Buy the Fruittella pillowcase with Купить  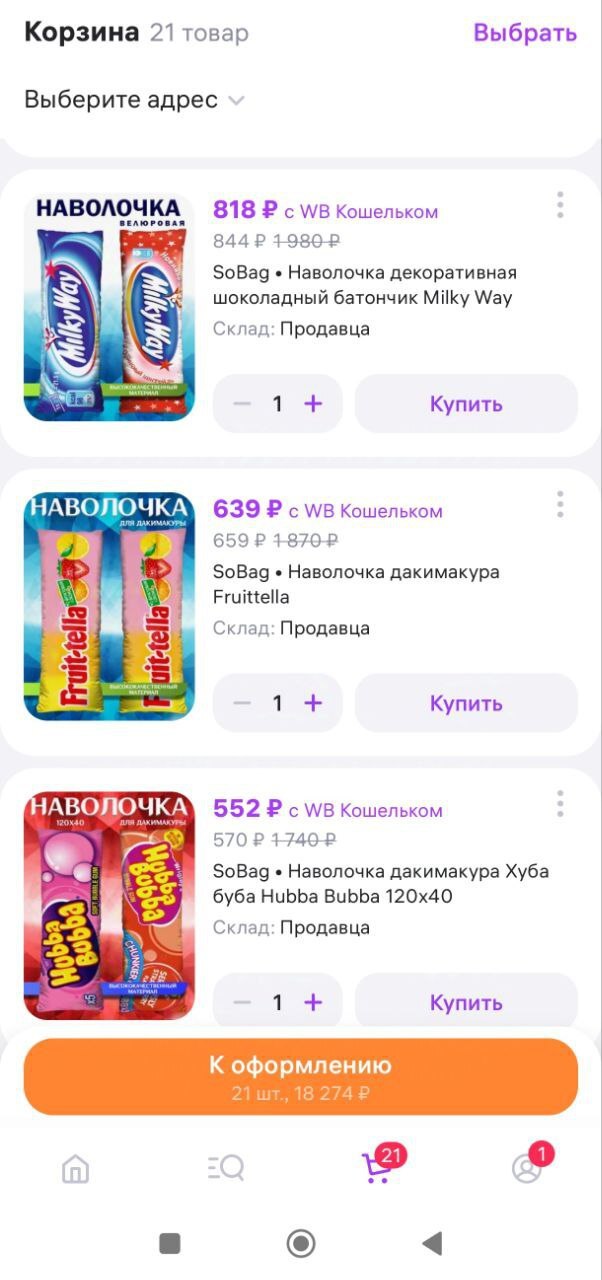point(466,703)
